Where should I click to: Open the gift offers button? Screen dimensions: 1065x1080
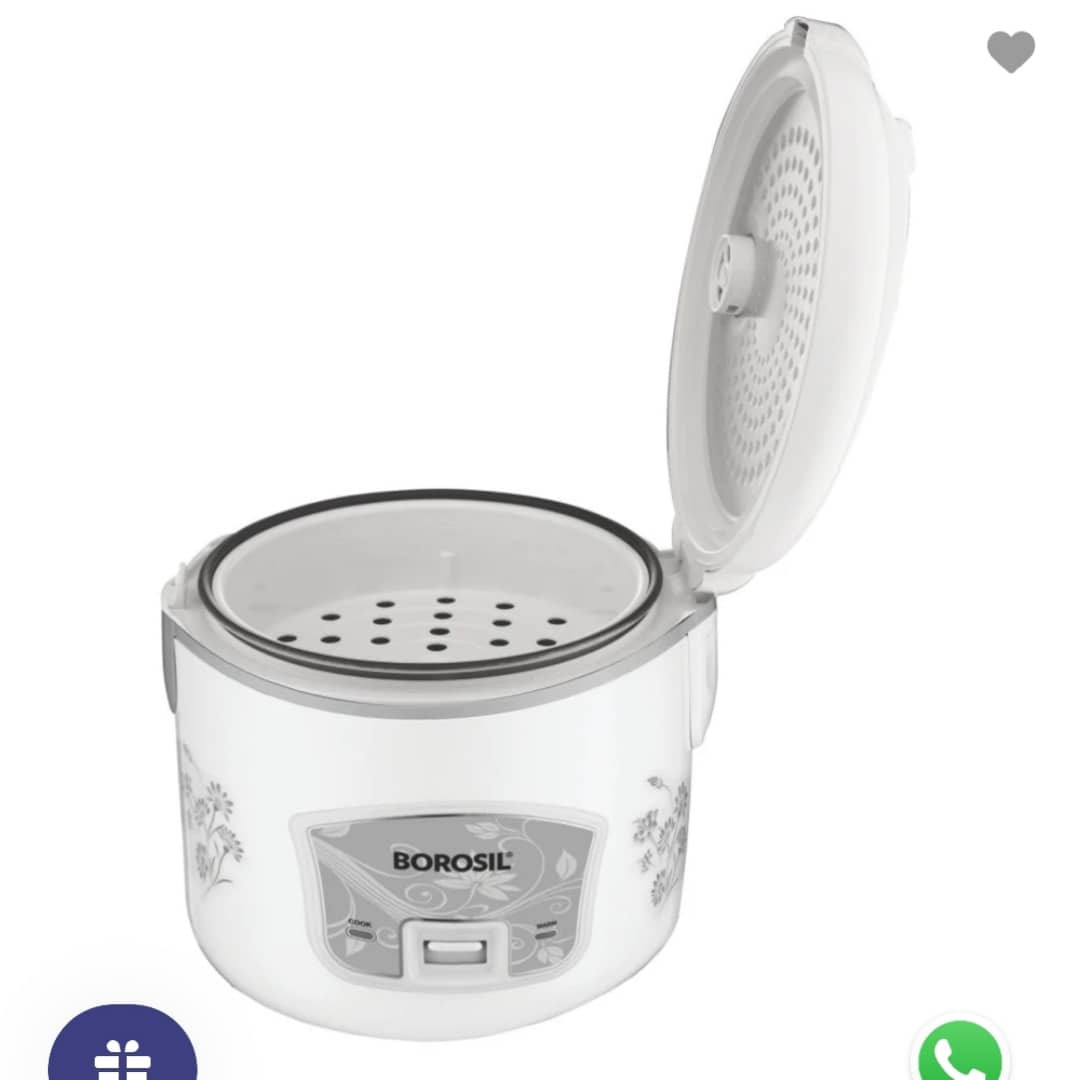tap(123, 1049)
